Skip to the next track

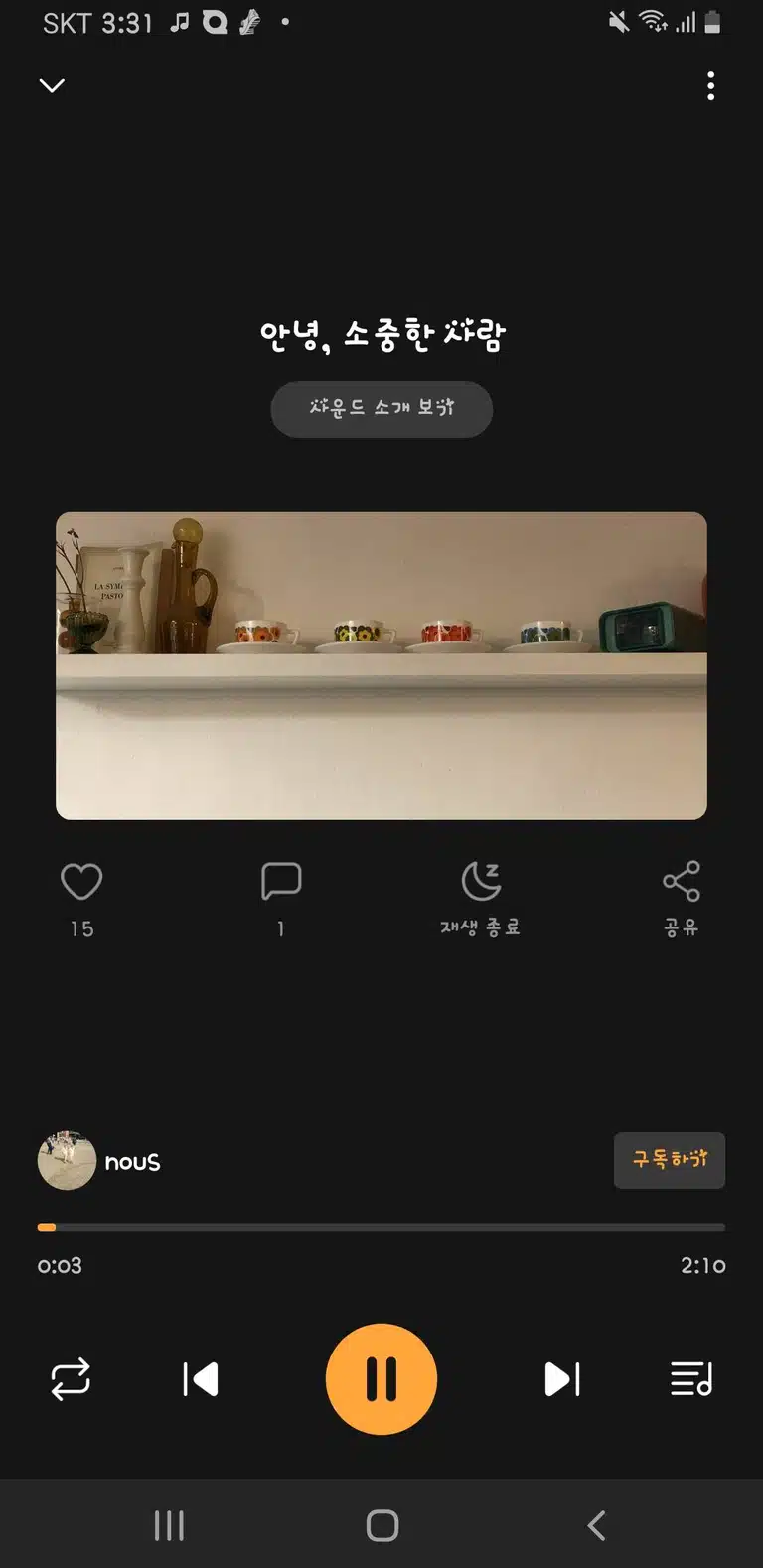click(562, 1379)
